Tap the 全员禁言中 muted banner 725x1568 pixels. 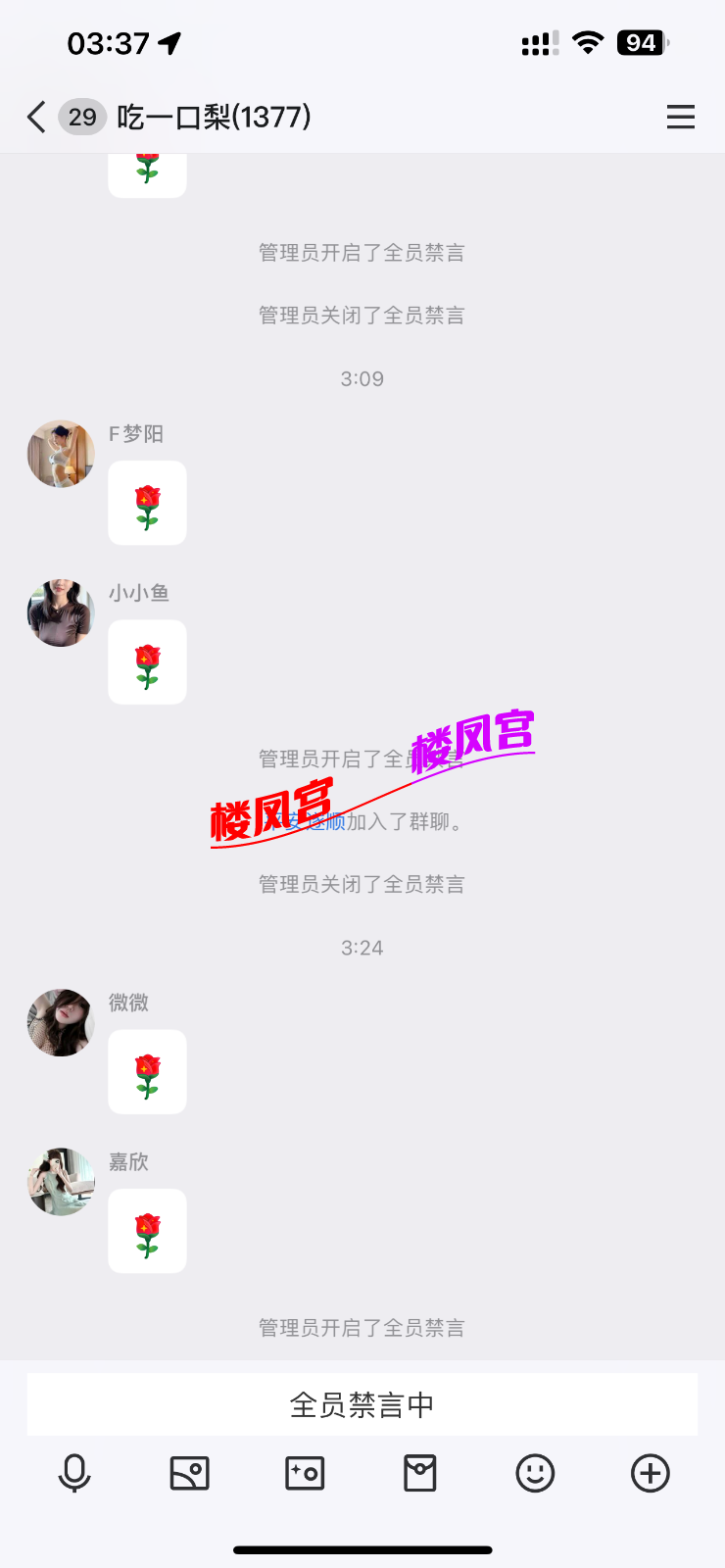(x=362, y=1403)
